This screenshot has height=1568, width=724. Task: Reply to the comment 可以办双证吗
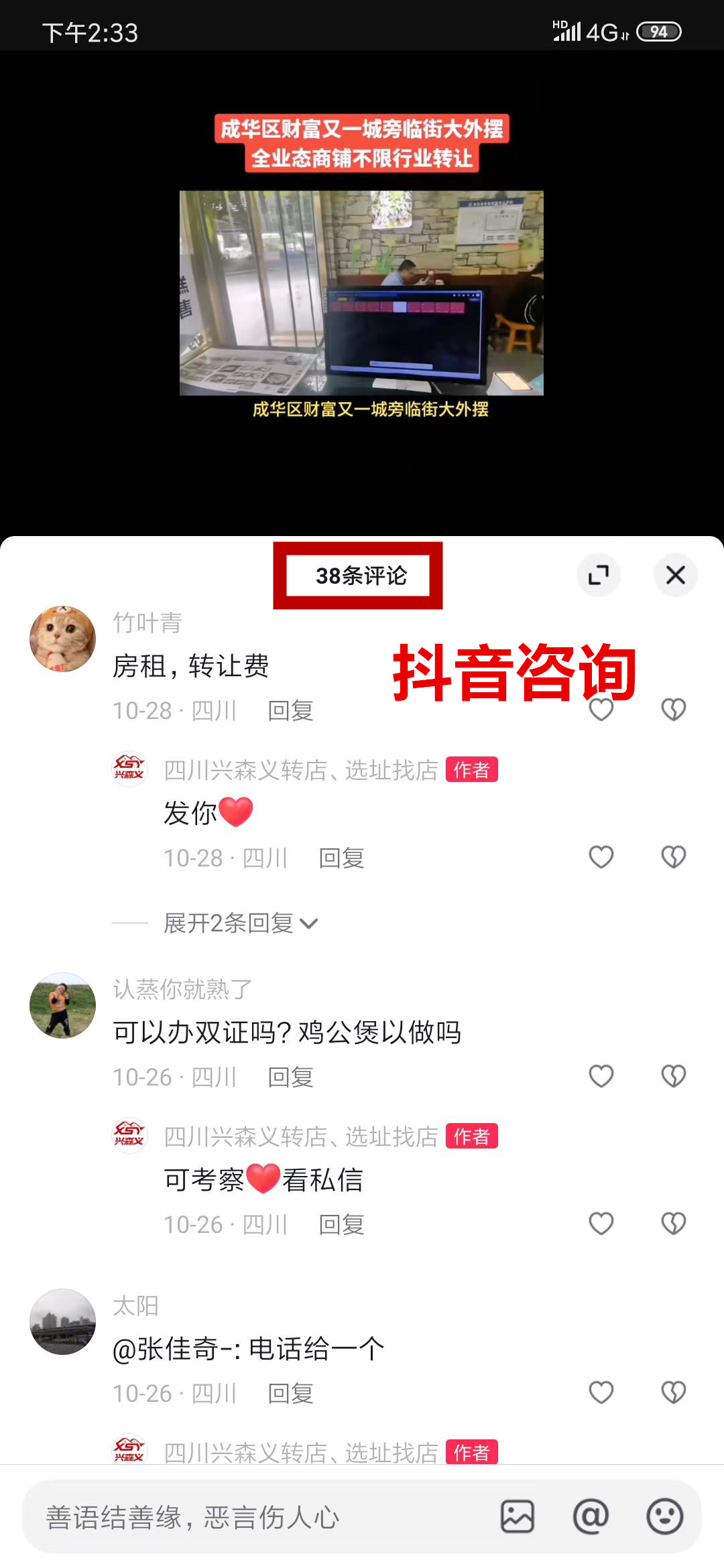(x=290, y=1077)
